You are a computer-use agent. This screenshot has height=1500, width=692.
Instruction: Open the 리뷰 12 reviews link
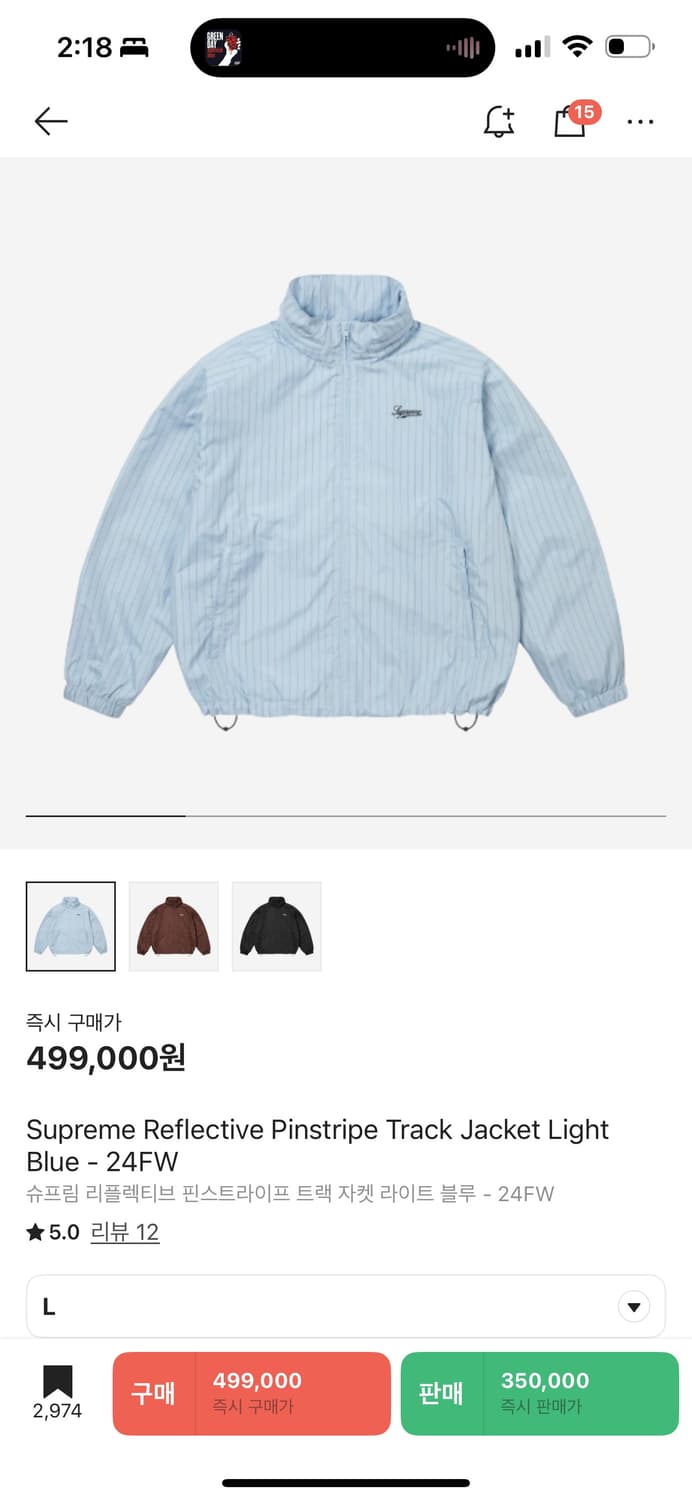click(x=125, y=1232)
